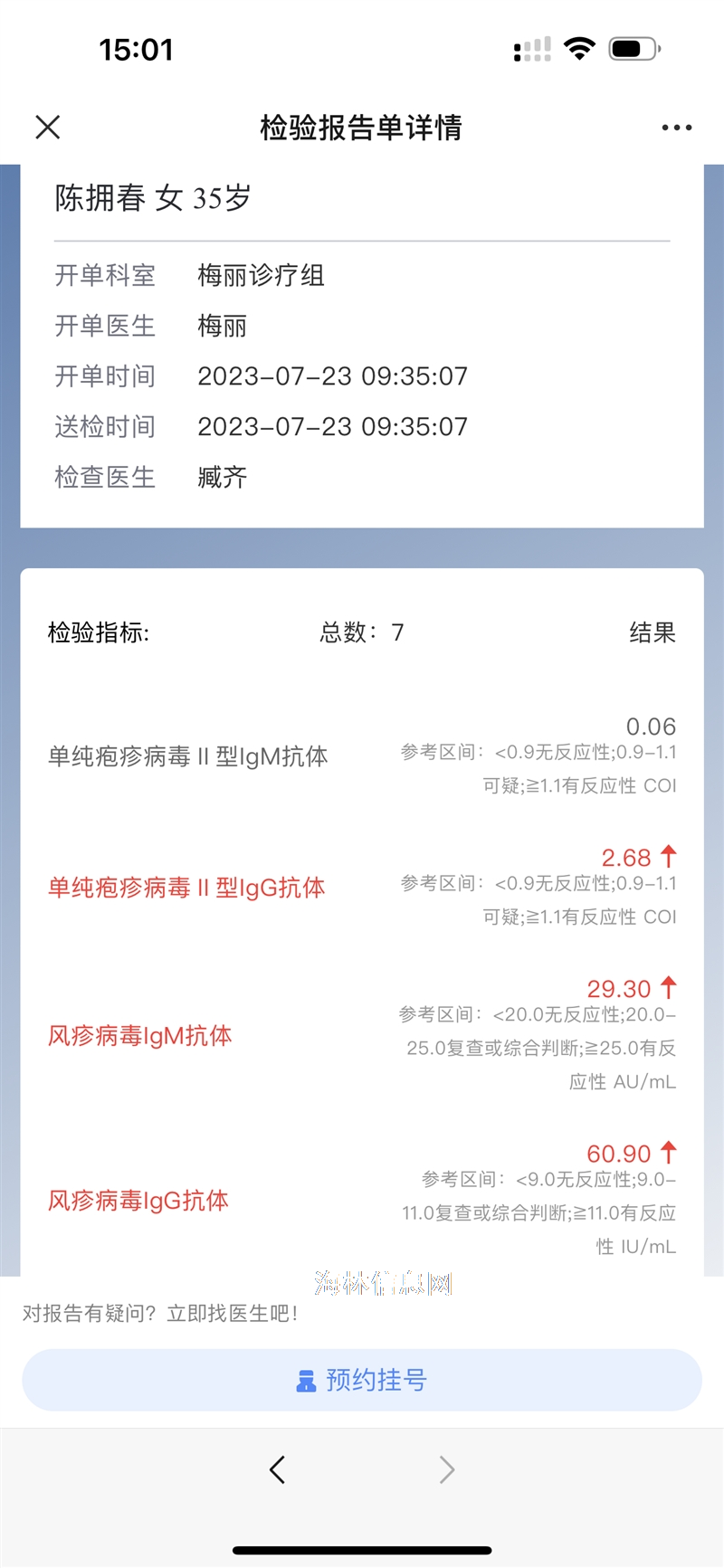724x1568 pixels.
Task: Tap the forward arrow at the bottom
Action: tap(446, 1469)
